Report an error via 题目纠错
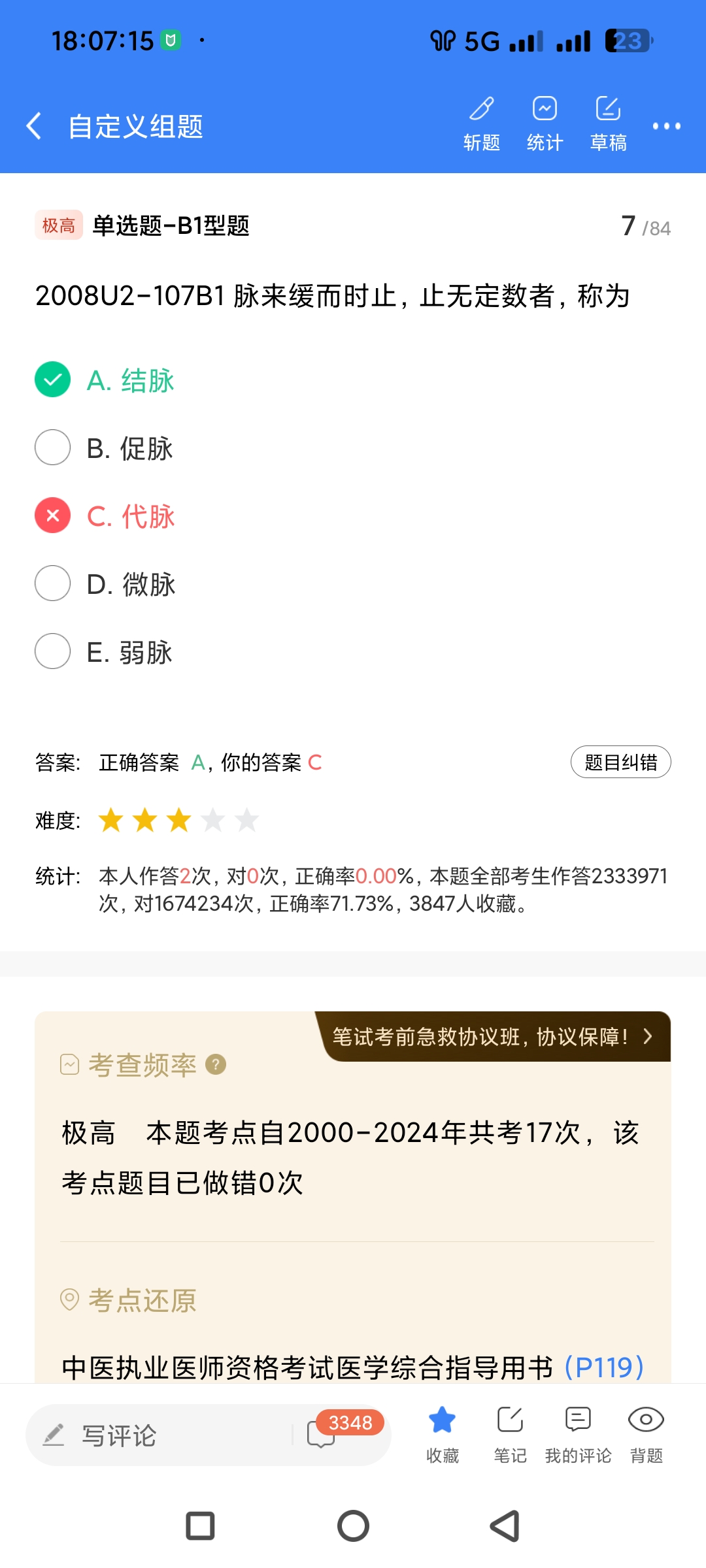This screenshot has height=1568, width=706. tap(620, 762)
